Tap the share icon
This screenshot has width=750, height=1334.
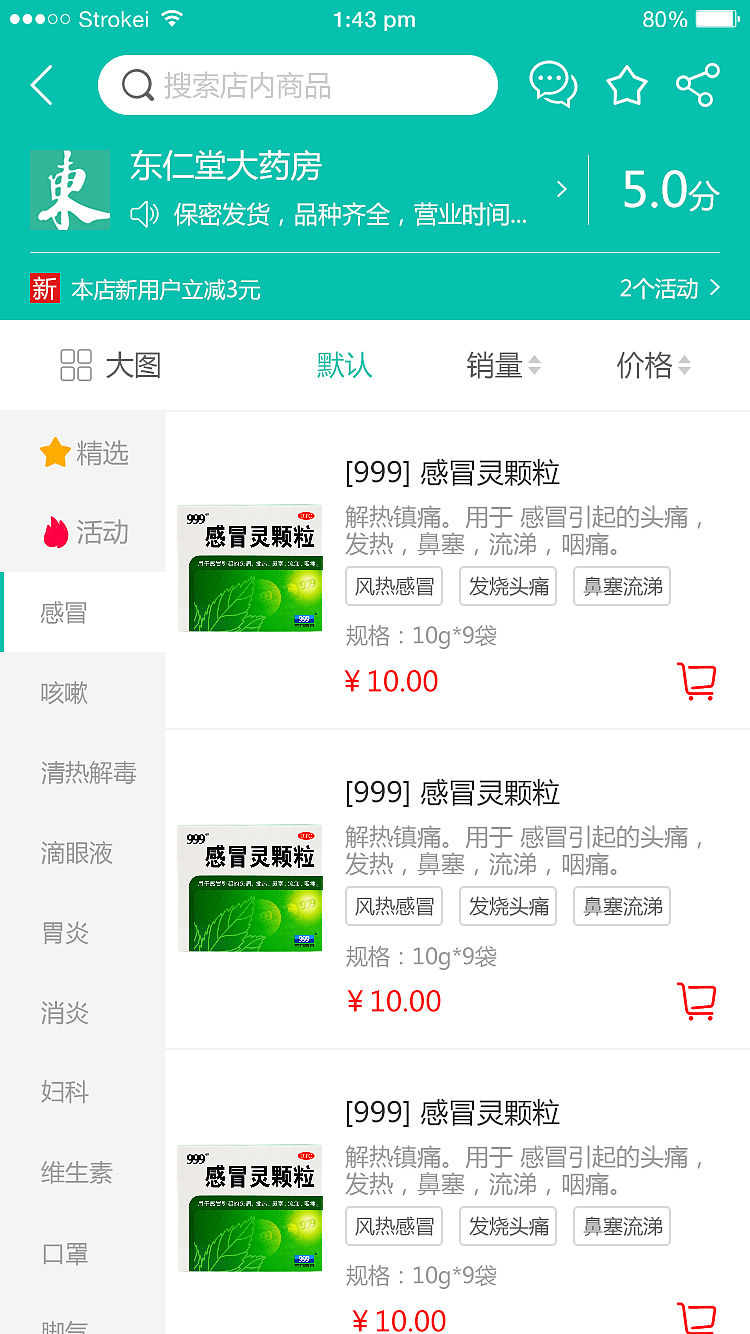tap(697, 85)
